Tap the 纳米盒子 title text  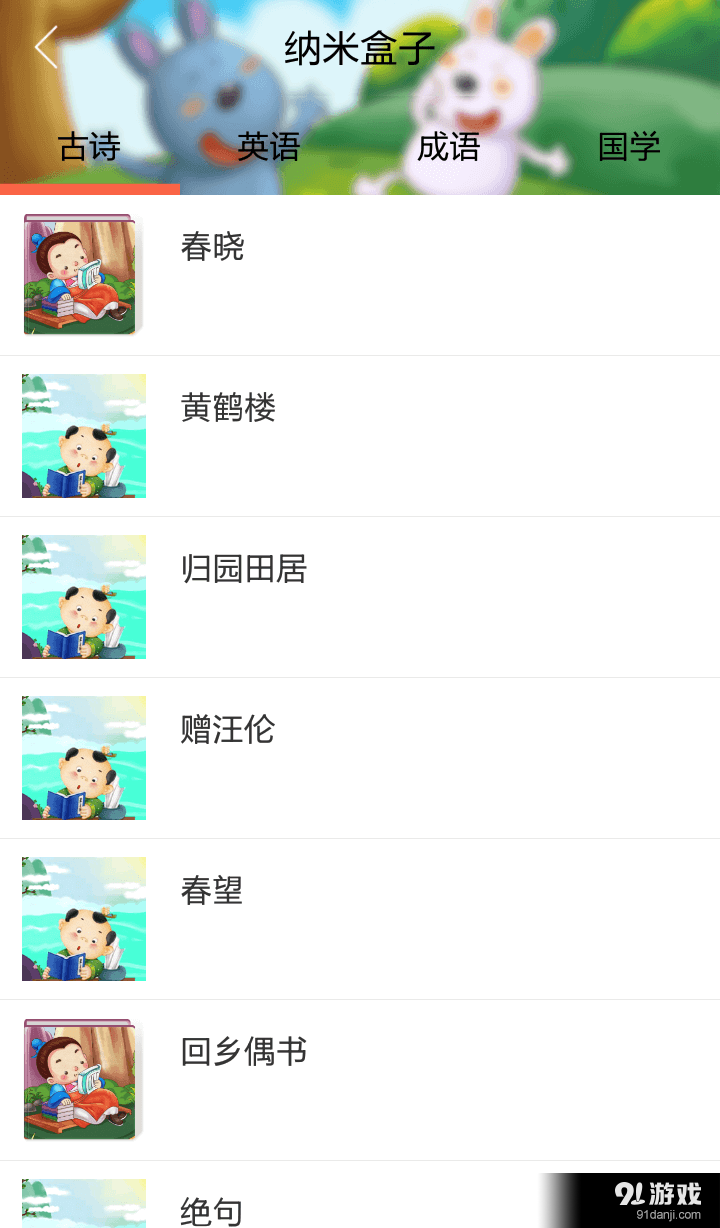point(359,46)
